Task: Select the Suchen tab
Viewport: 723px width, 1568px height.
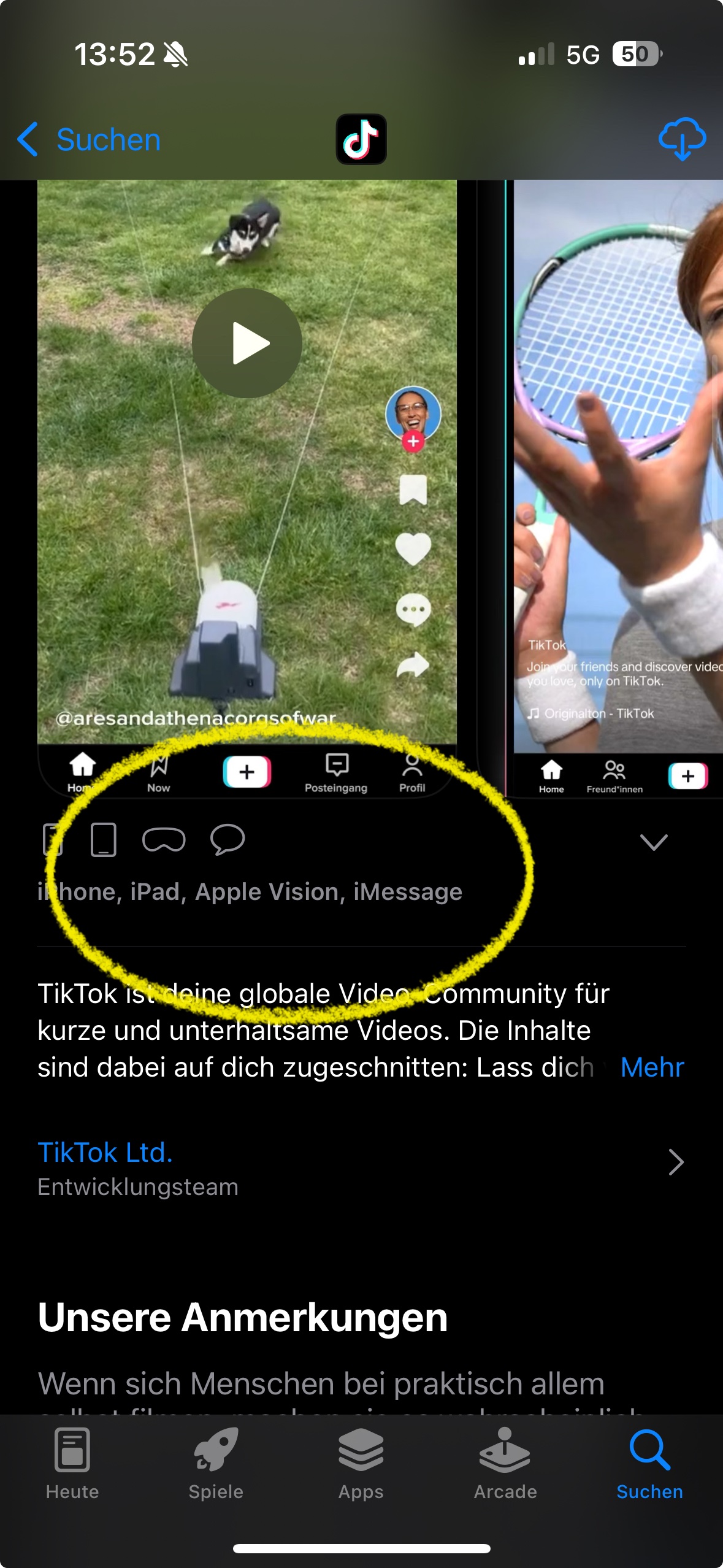Action: tap(649, 1462)
